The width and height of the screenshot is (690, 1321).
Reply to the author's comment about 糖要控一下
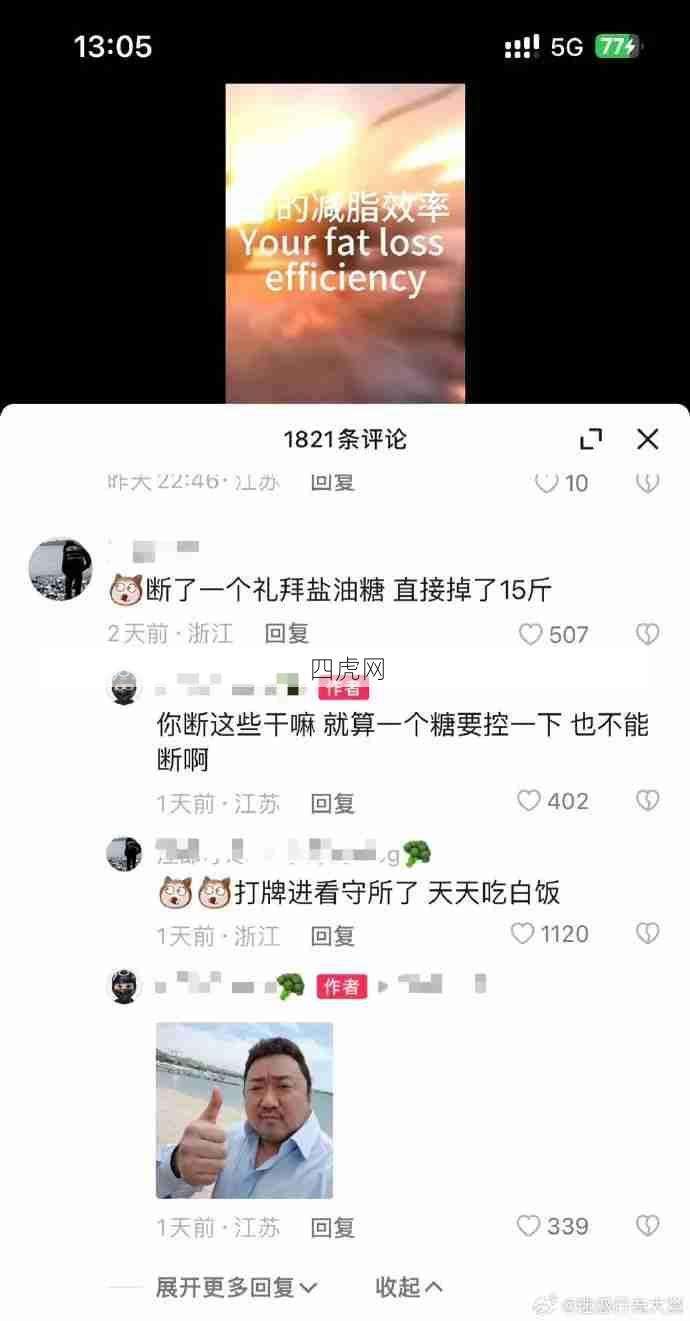click(x=332, y=802)
